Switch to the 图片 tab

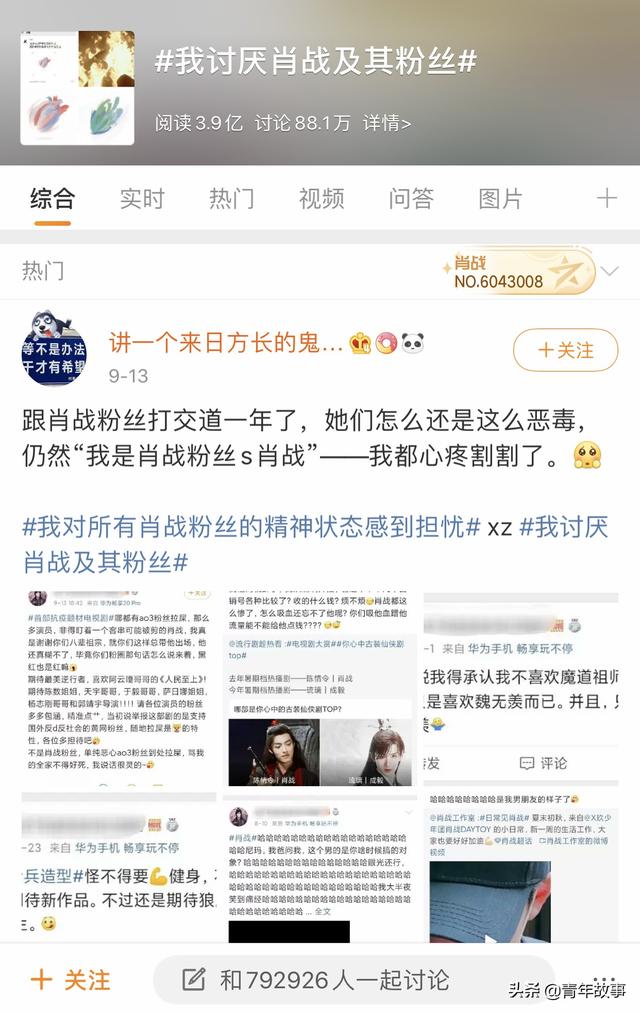500,198
